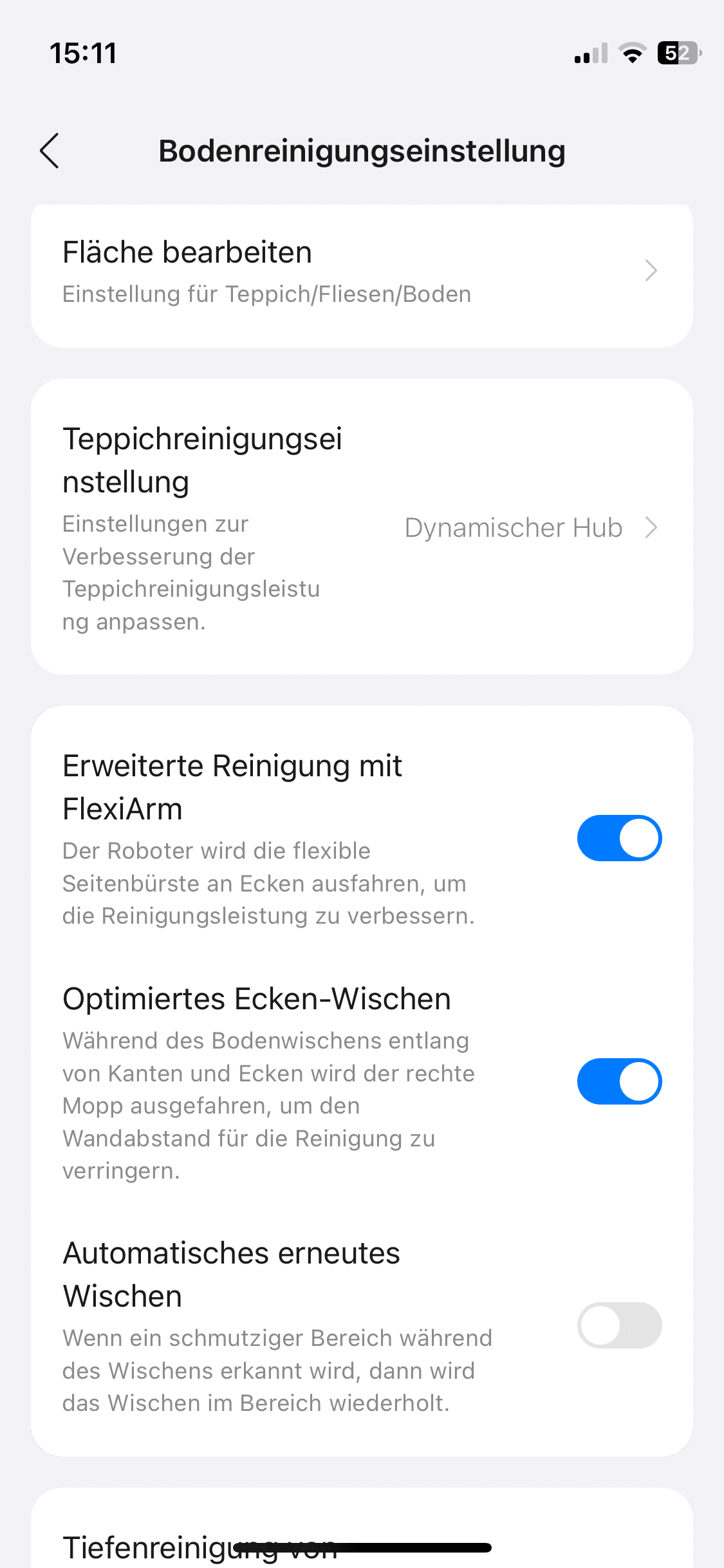Disable Erweiterte Reinigung mit FlexiArm
The height and width of the screenshot is (1568, 724).
click(x=618, y=838)
